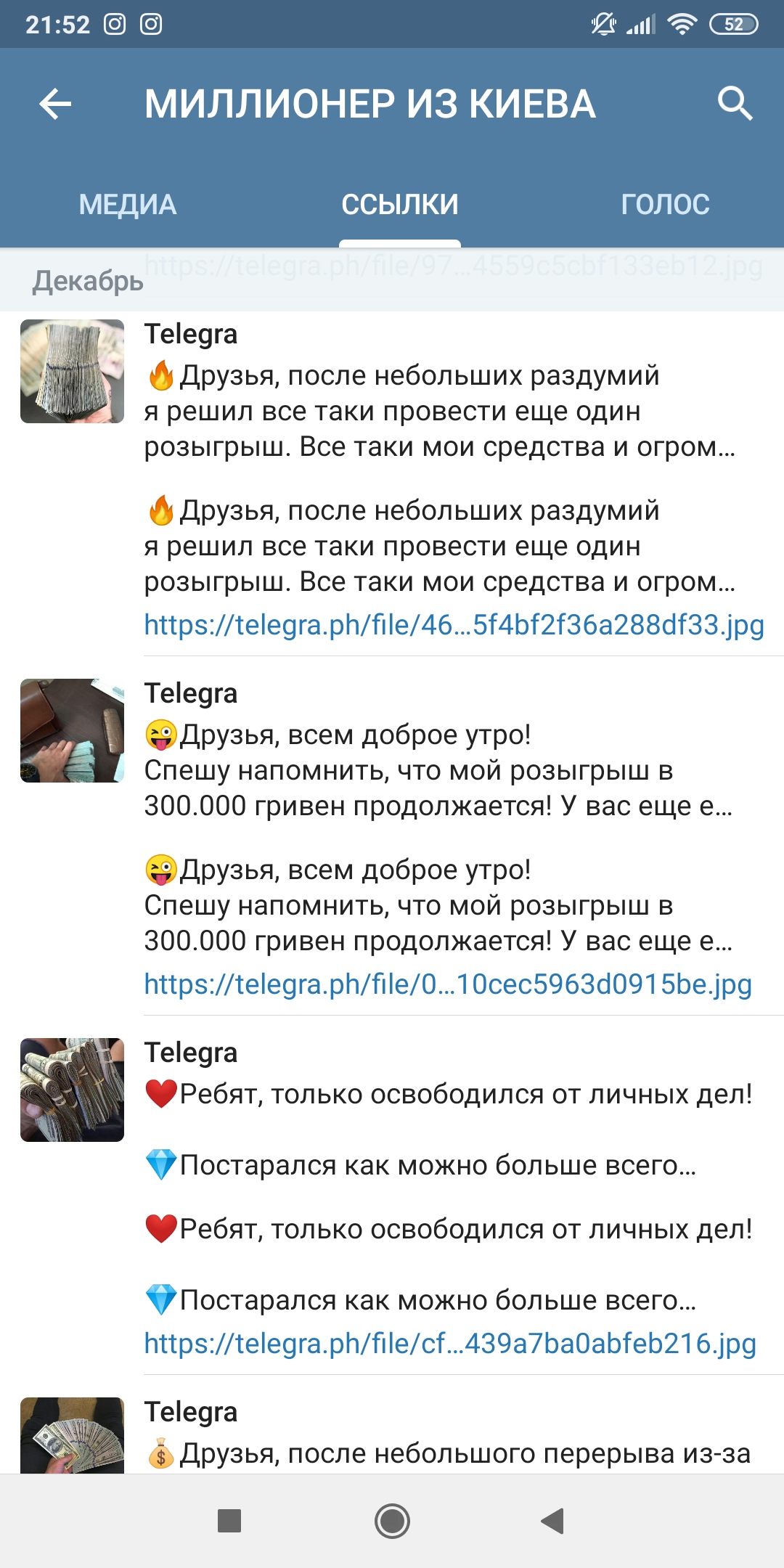Open telegra.ph link ending 10cec5963d0915be.jpg
Image resolution: width=784 pixels, height=1568 pixels.
point(448,984)
